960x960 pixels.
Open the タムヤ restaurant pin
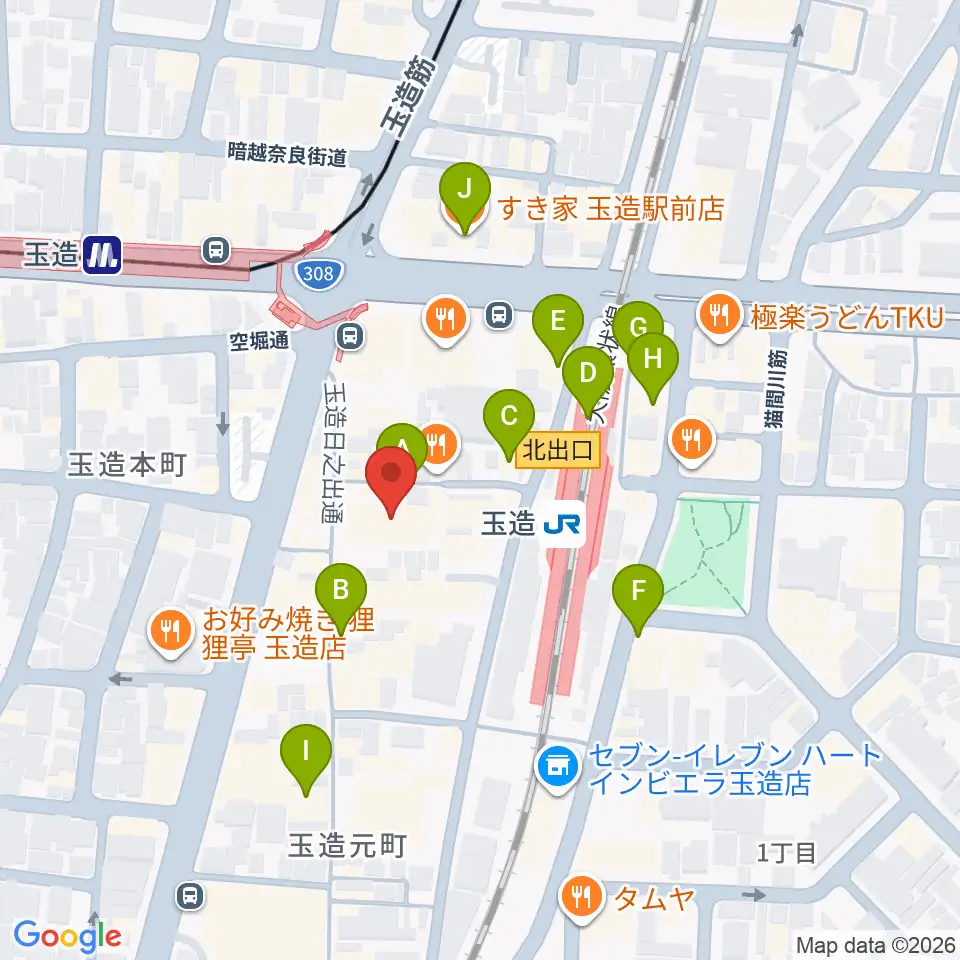[x=582, y=899]
